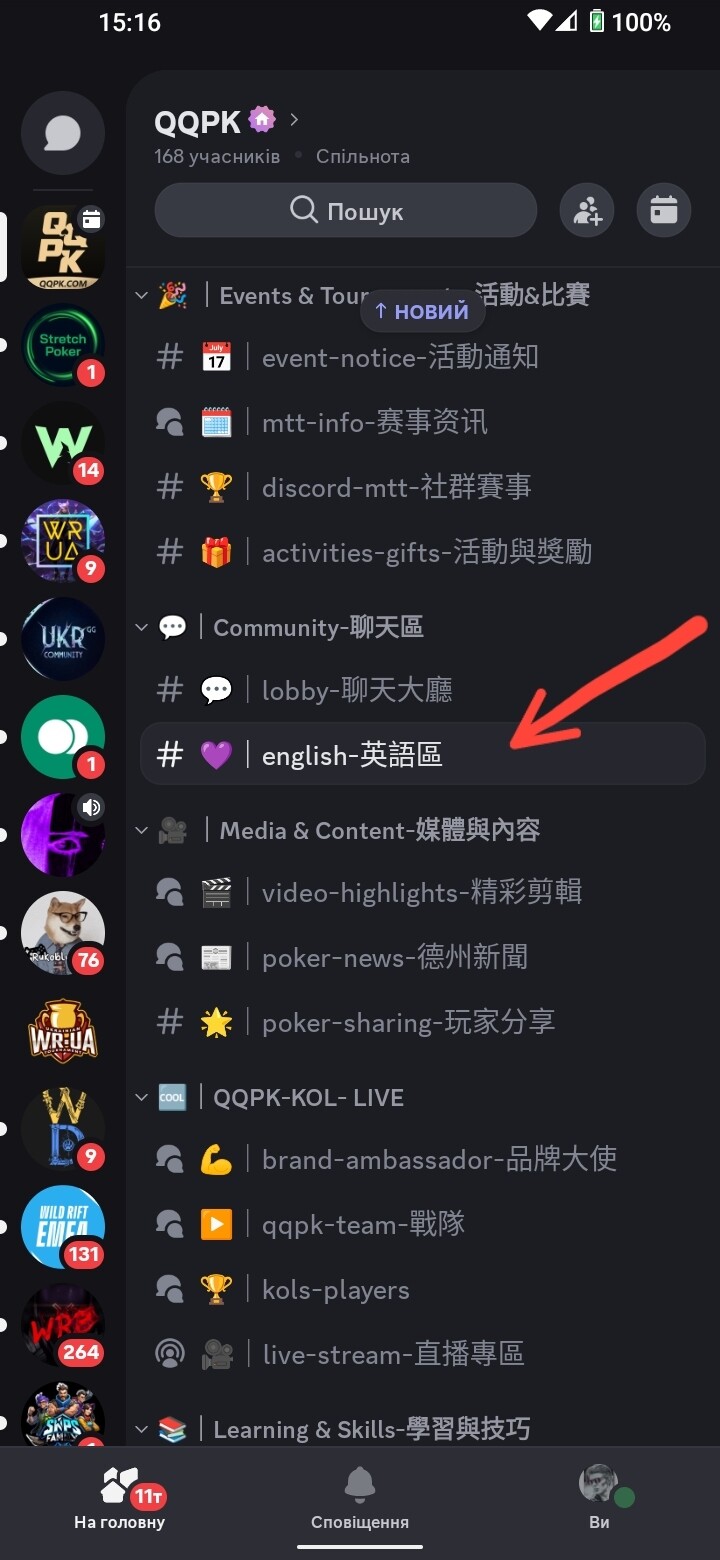Tap the Пошук search field
Screen dimensions: 720x1560
click(x=346, y=211)
